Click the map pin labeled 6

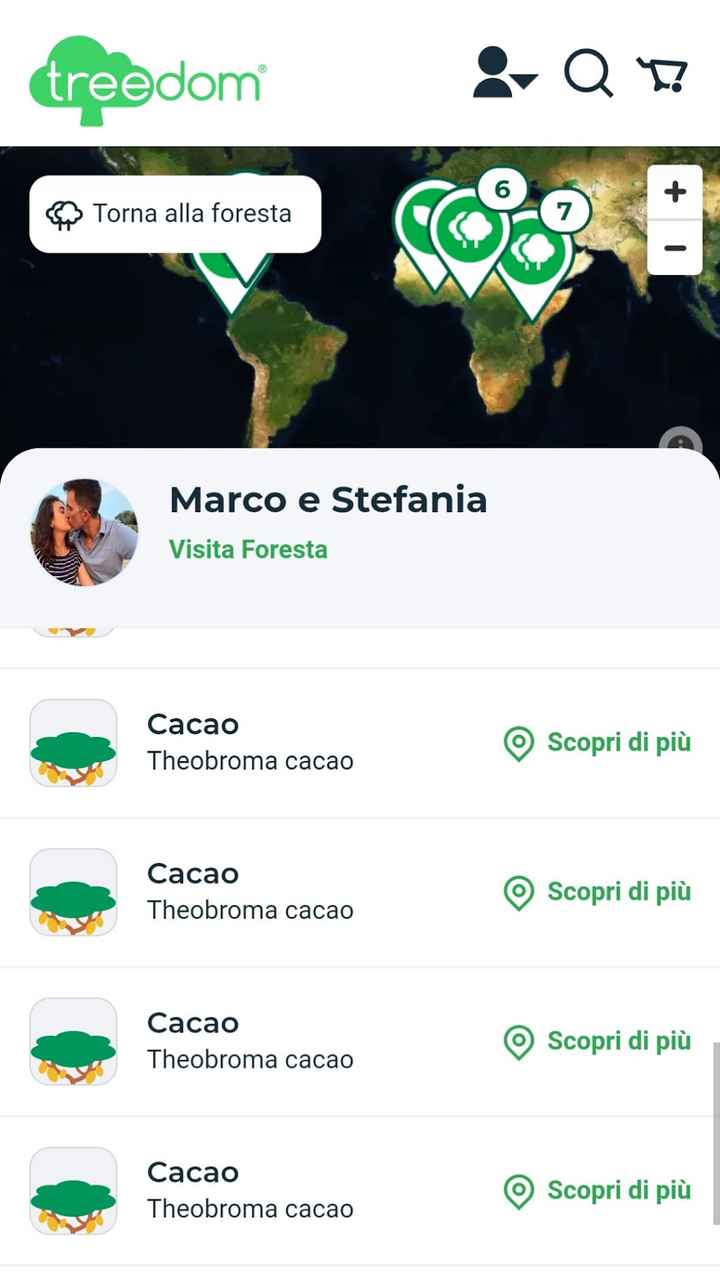(502, 189)
